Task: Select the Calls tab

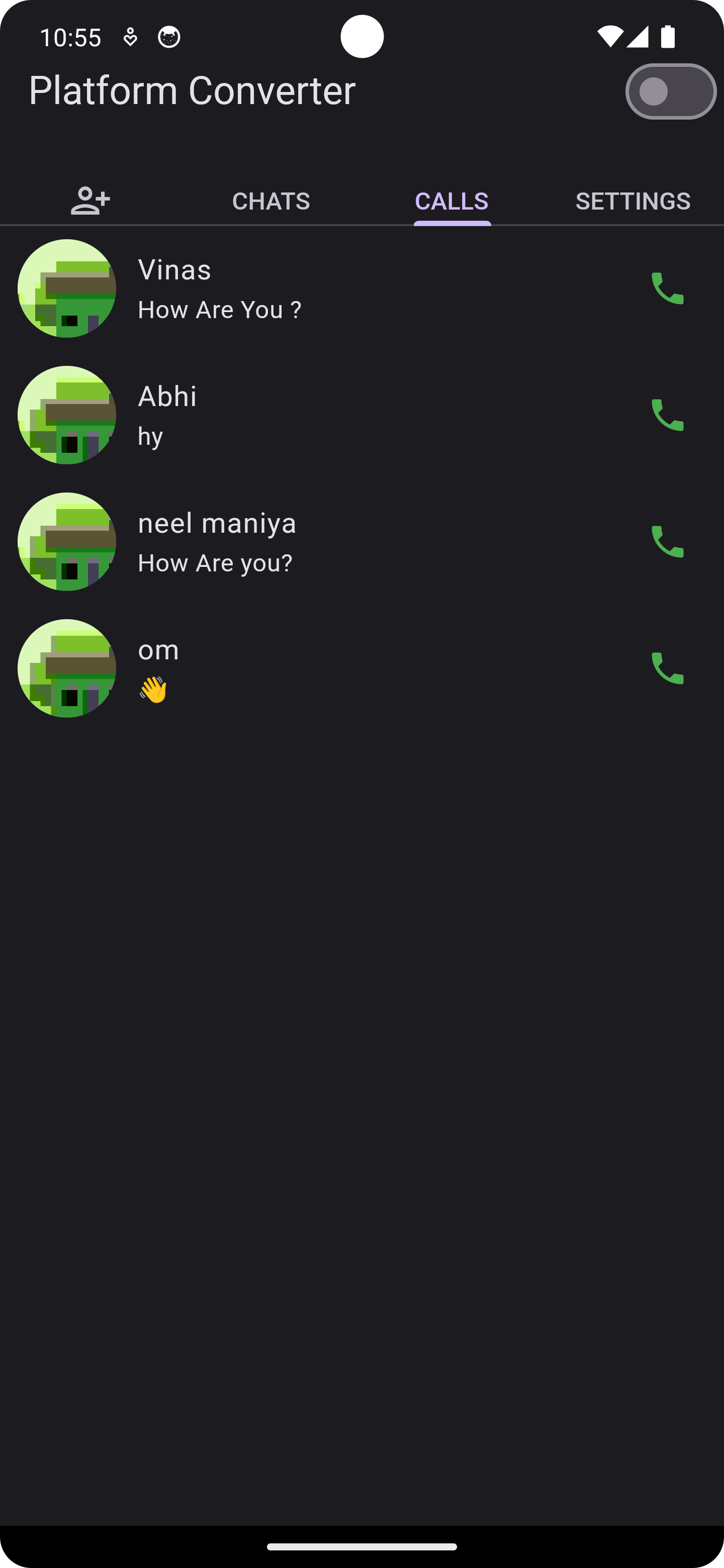Action: pyautogui.click(x=451, y=201)
